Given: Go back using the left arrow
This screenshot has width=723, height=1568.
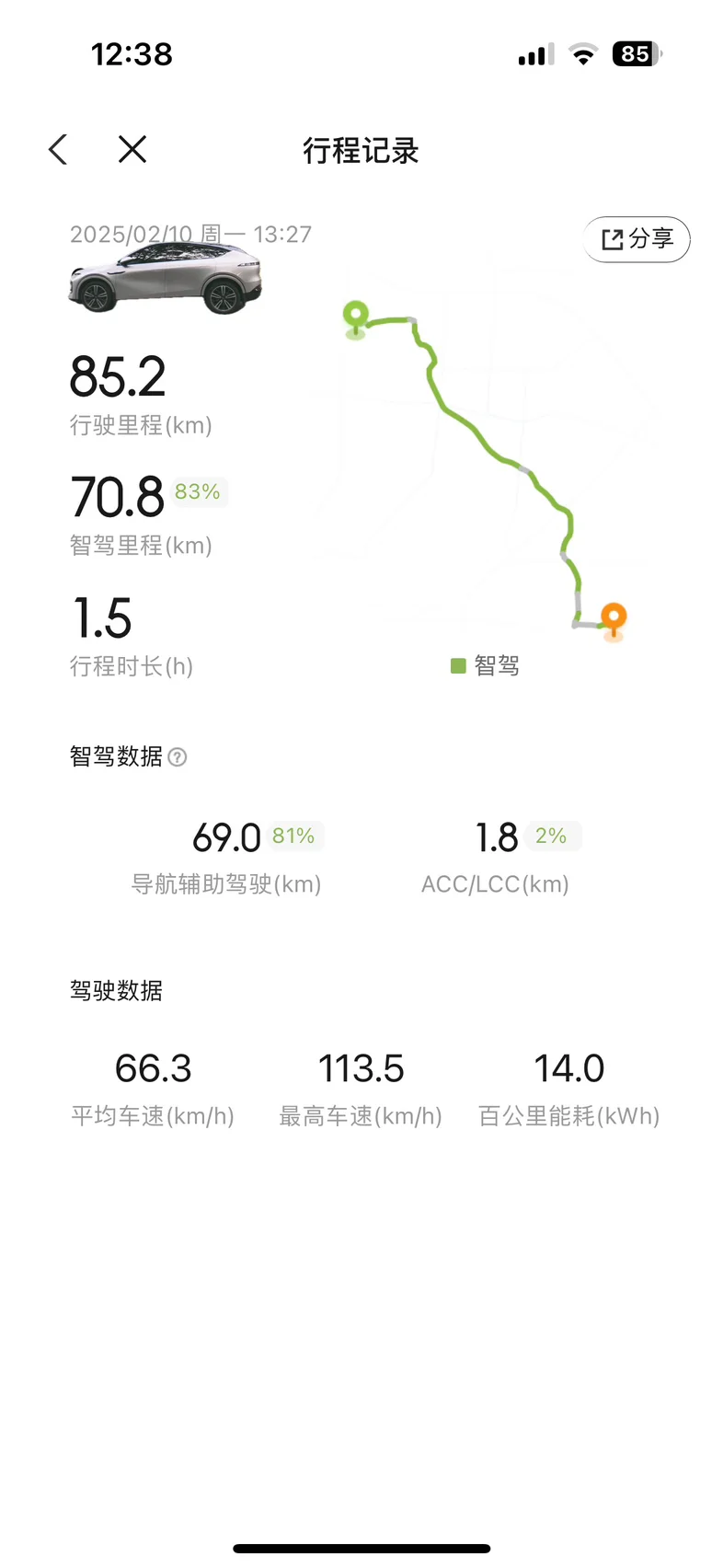Looking at the screenshot, I should (58, 150).
